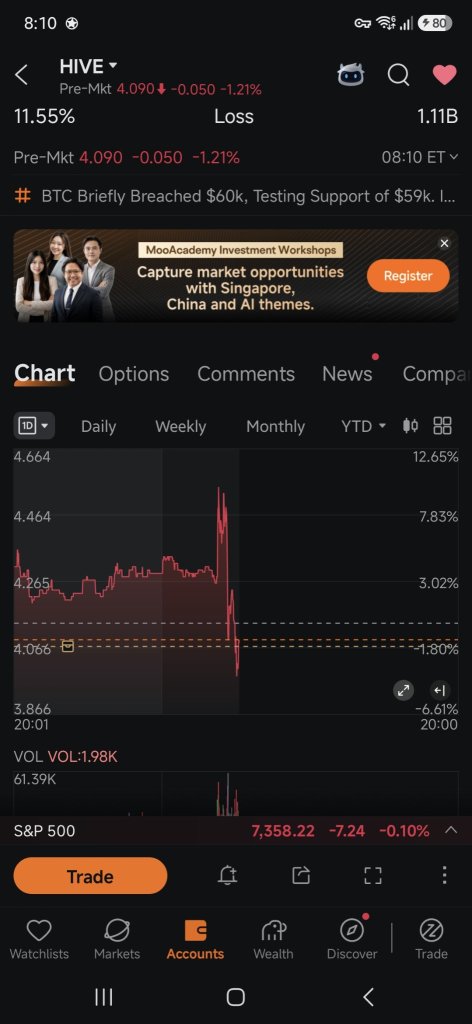Screen dimensions: 472x1024
Task: Register for MooAcademy Investment Workshops
Action: tap(408, 276)
